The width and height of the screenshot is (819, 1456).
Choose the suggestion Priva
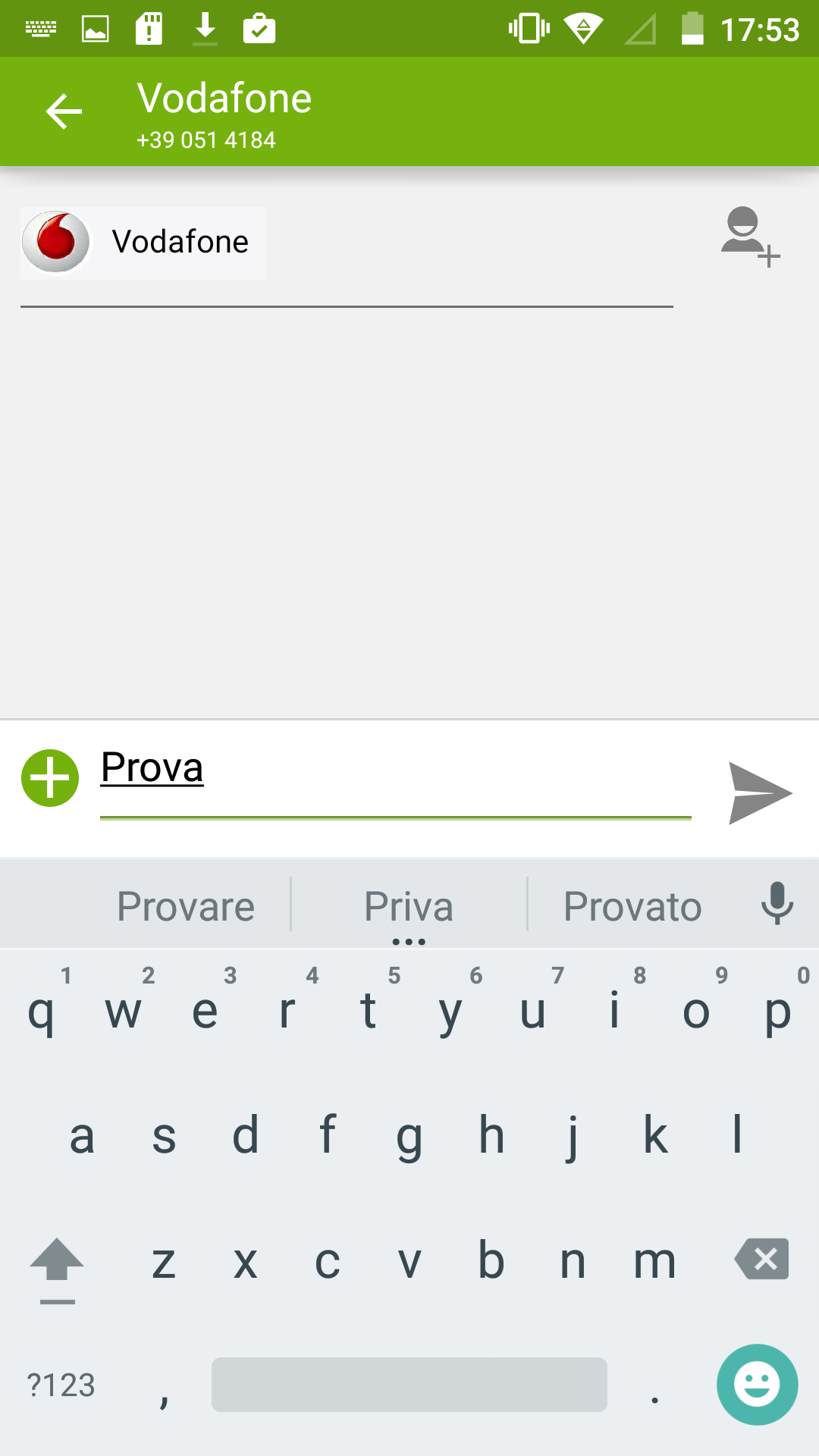pyautogui.click(x=409, y=906)
